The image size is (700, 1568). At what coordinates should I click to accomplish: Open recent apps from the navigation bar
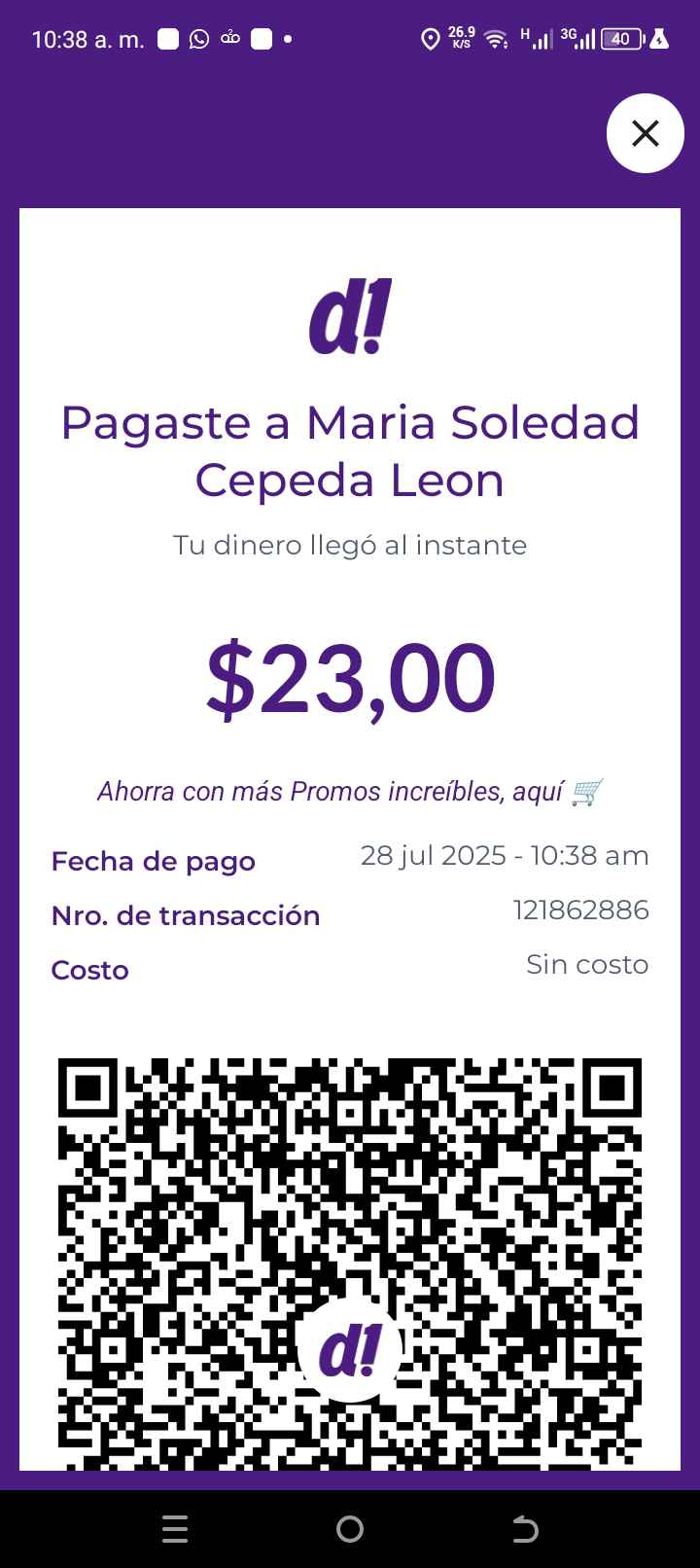coord(175,1530)
